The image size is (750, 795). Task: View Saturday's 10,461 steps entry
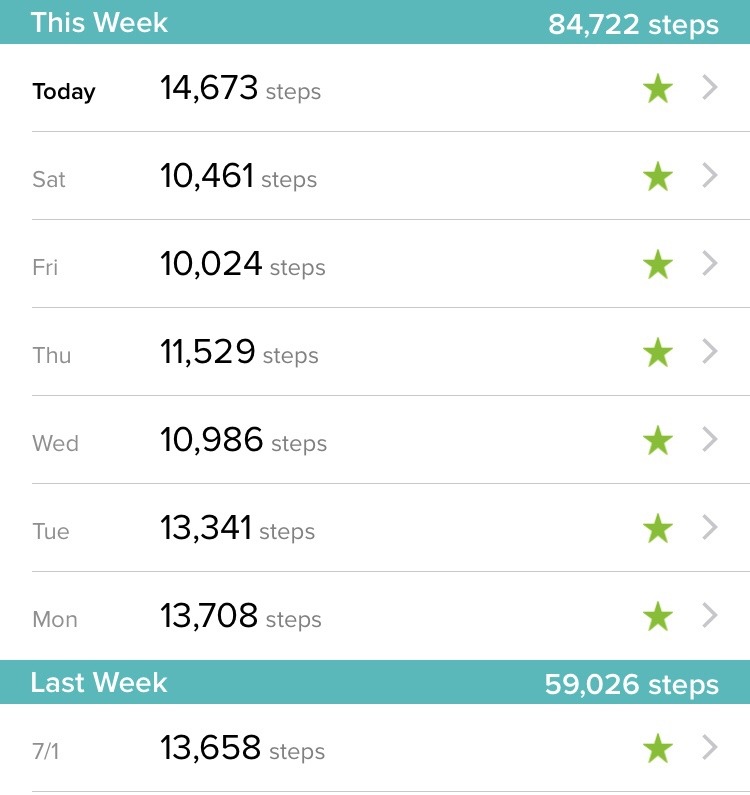tap(375, 177)
